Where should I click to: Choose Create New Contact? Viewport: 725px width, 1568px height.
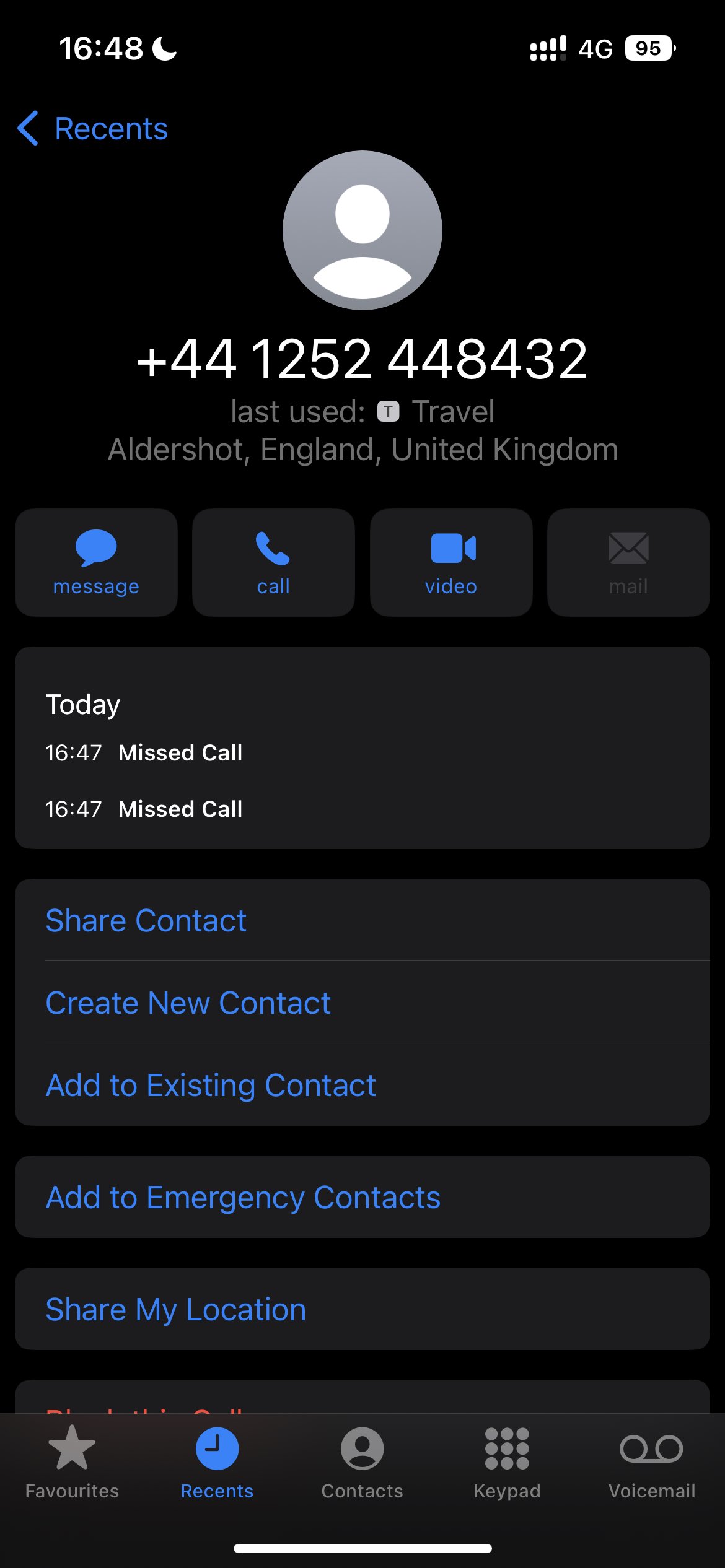point(188,1003)
